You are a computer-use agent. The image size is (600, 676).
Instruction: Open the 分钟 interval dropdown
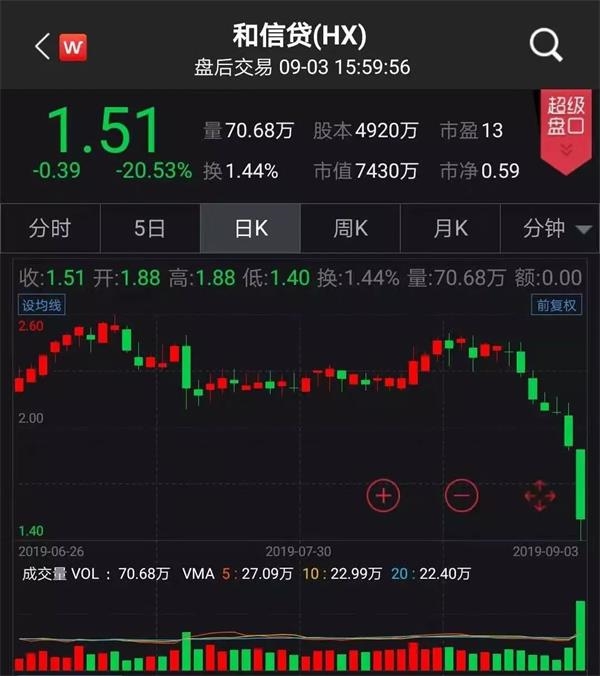[556, 229]
